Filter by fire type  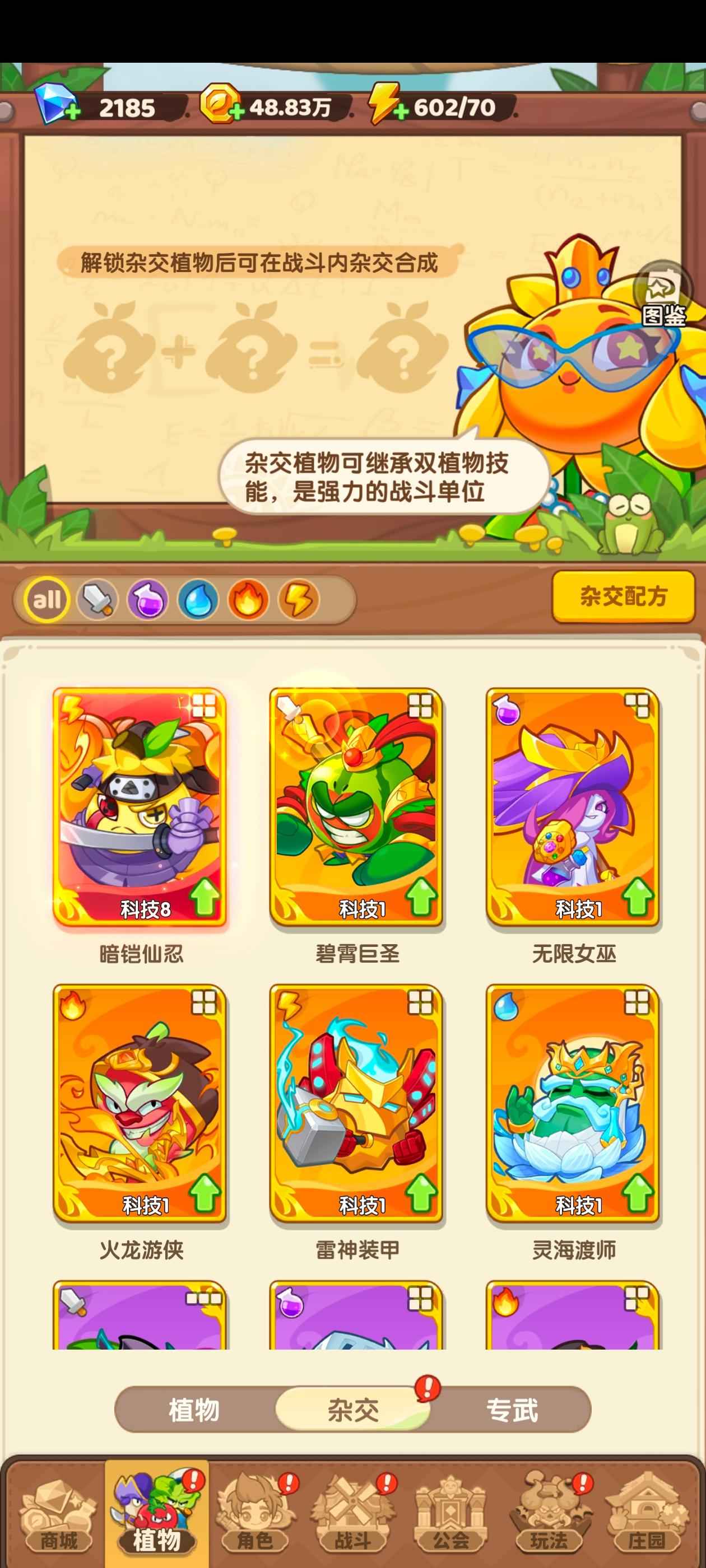point(248,600)
